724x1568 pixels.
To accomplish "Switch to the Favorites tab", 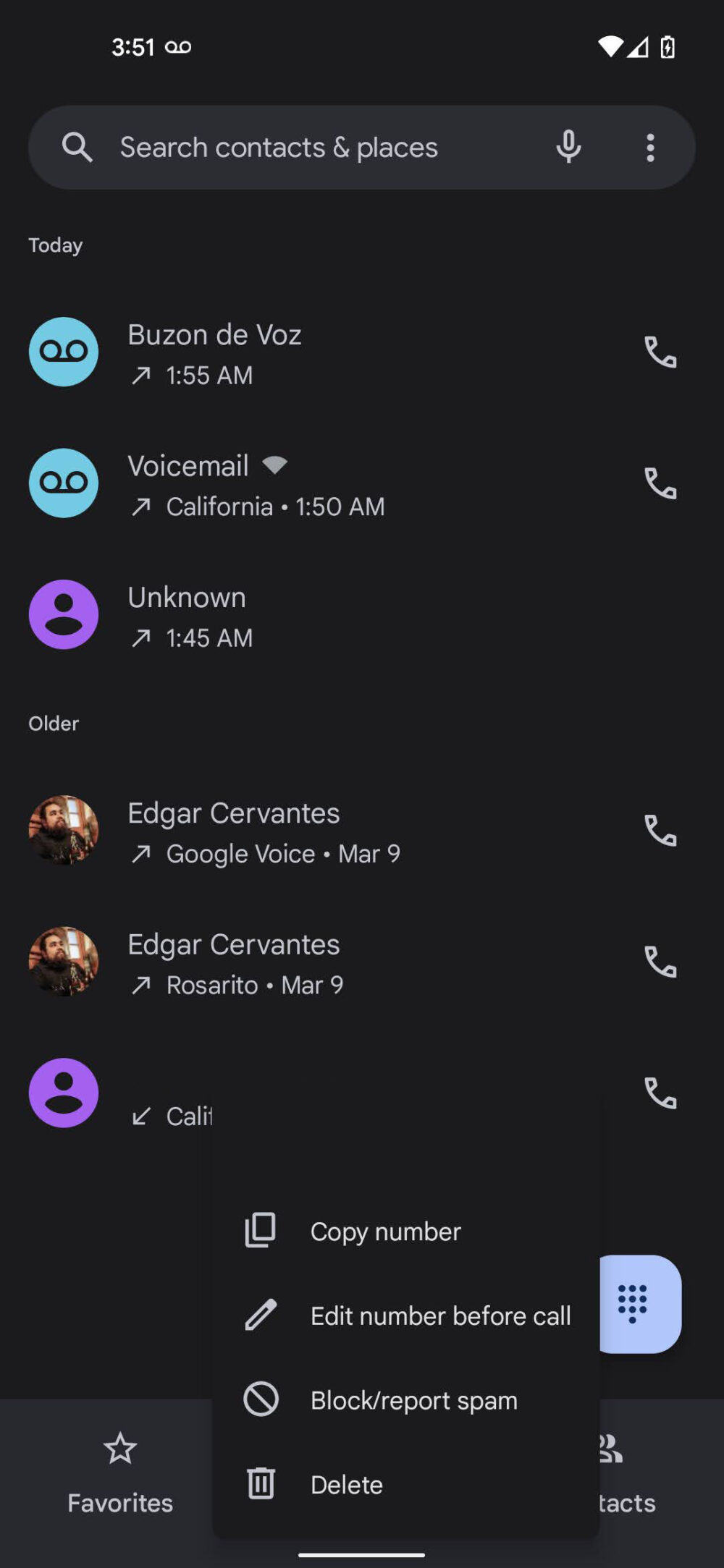I will click(119, 1469).
